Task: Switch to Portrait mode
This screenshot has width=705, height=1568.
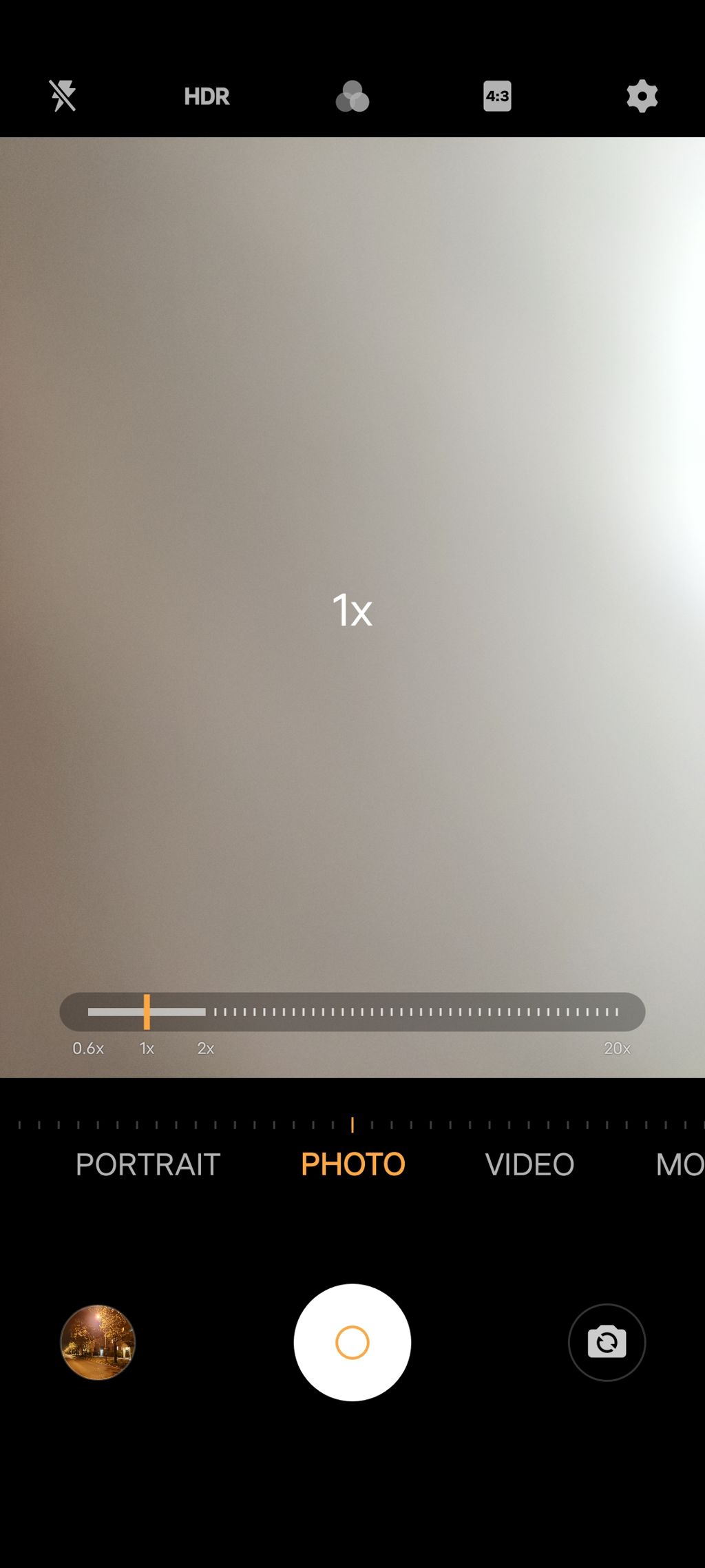Action: pos(148,1164)
